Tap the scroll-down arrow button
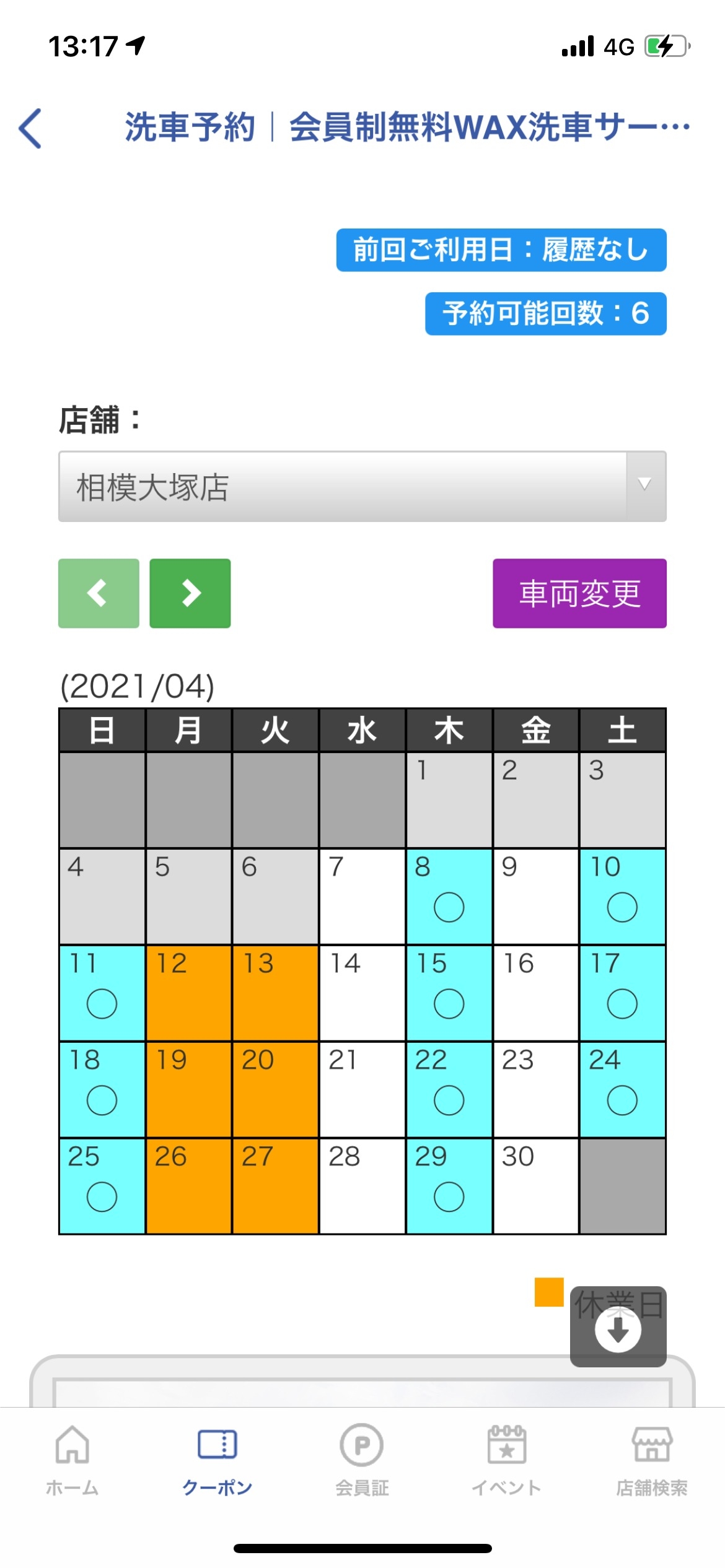This screenshot has width=725, height=1568. pos(618,1329)
